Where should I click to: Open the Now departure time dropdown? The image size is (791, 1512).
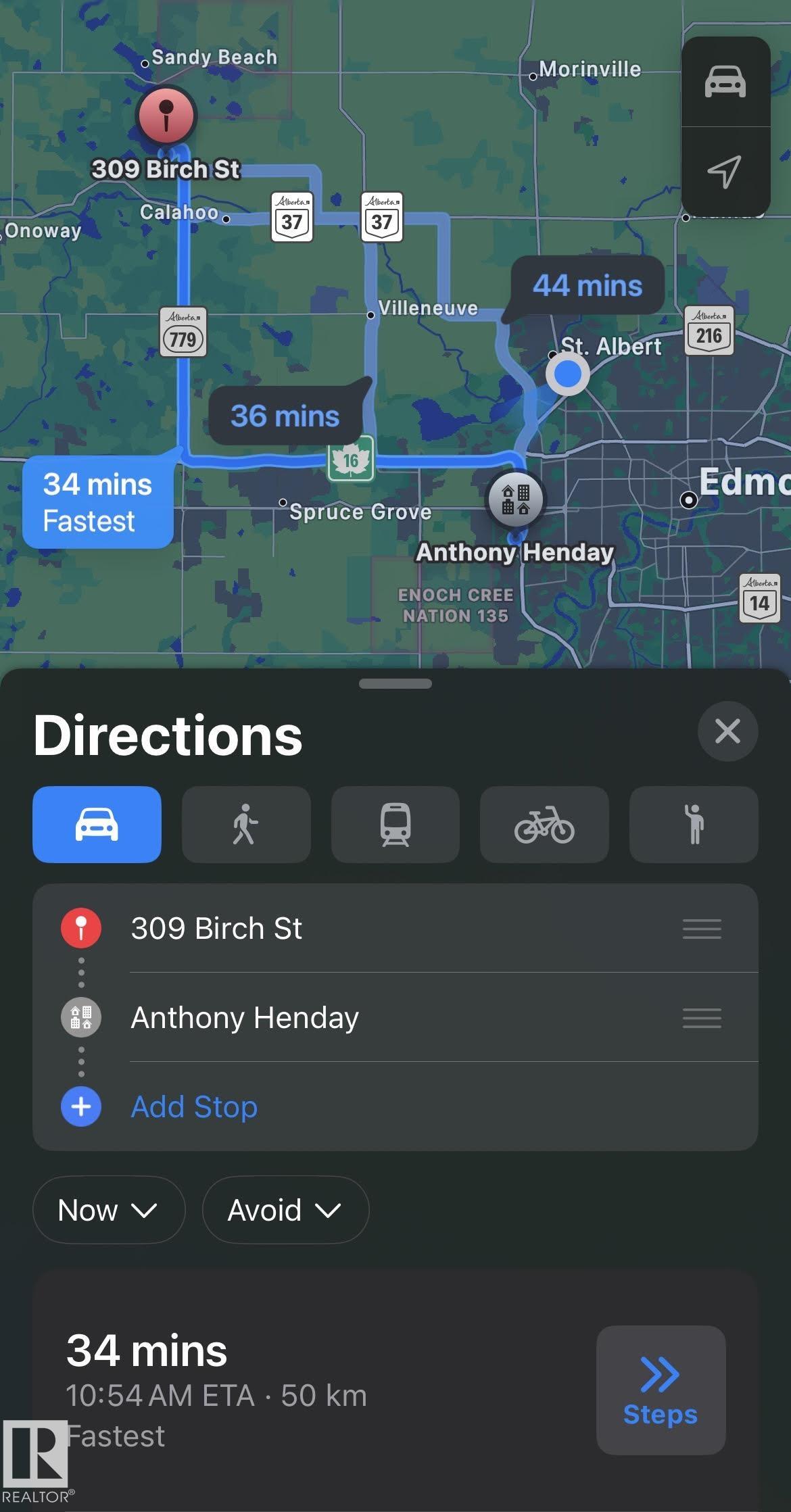click(x=108, y=1210)
